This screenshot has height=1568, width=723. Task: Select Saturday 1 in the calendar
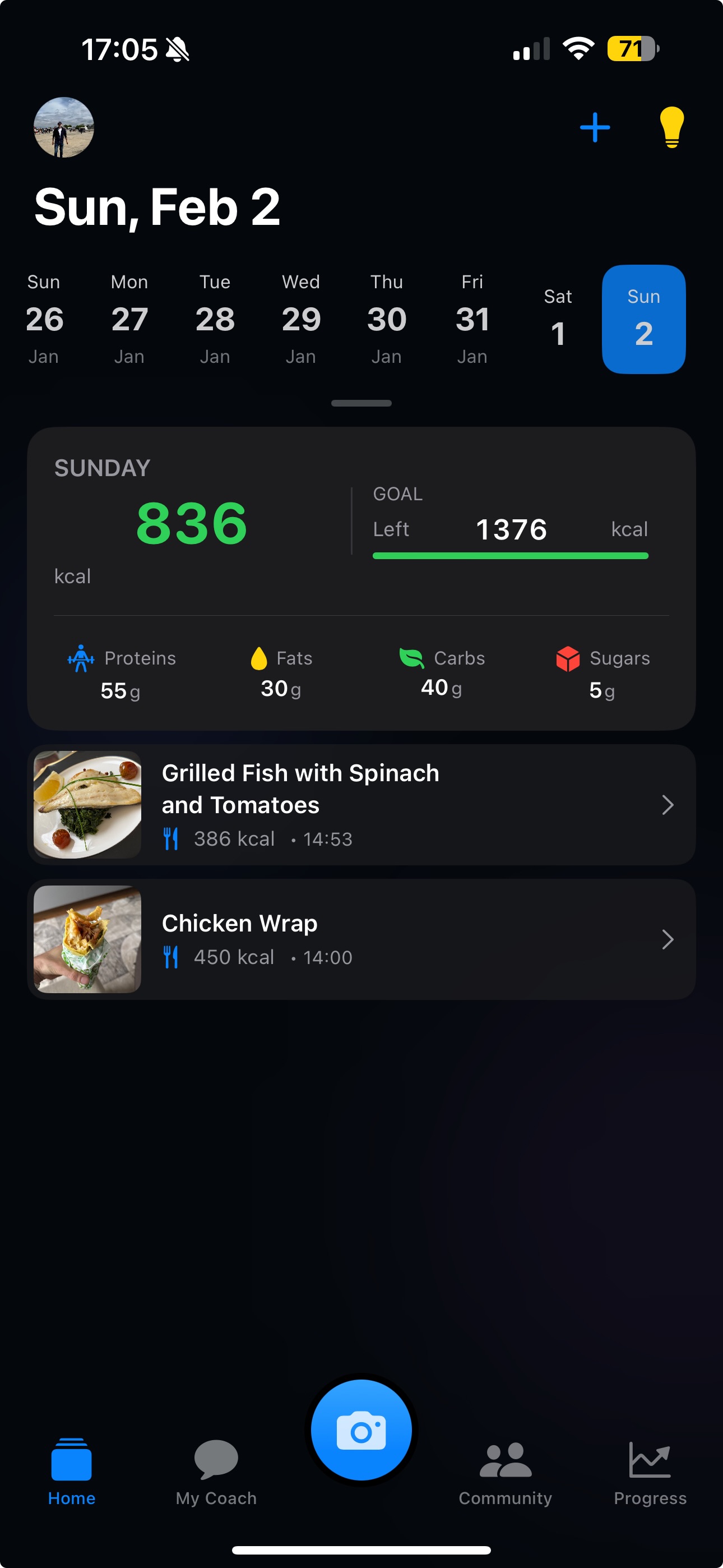[x=558, y=319]
